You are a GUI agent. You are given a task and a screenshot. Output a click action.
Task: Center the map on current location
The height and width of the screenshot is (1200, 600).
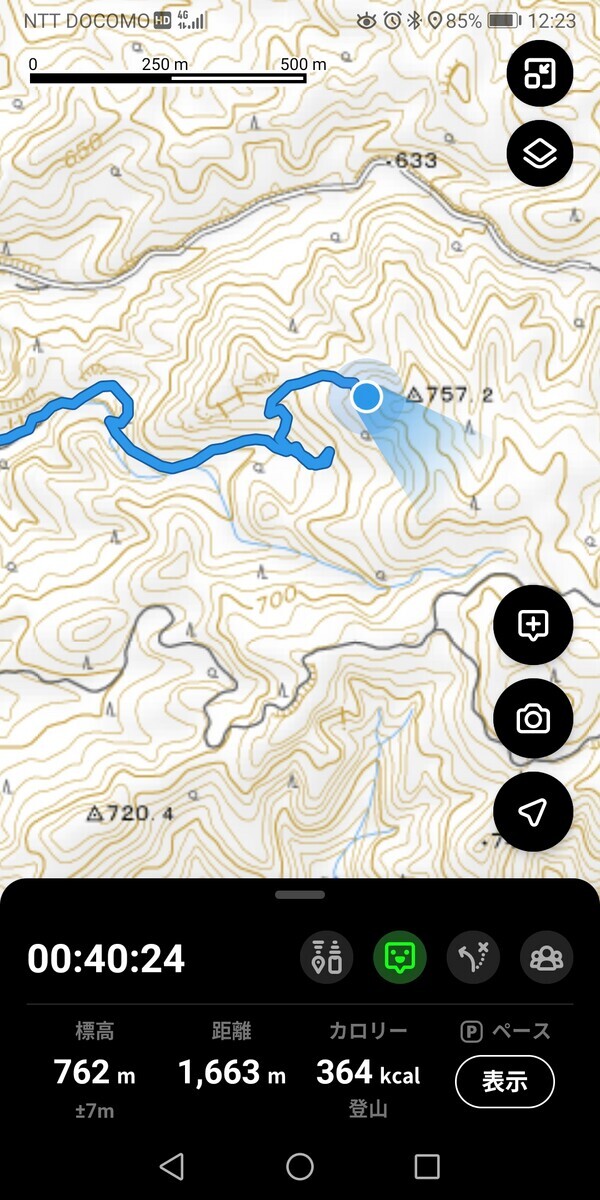pyautogui.click(x=533, y=812)
